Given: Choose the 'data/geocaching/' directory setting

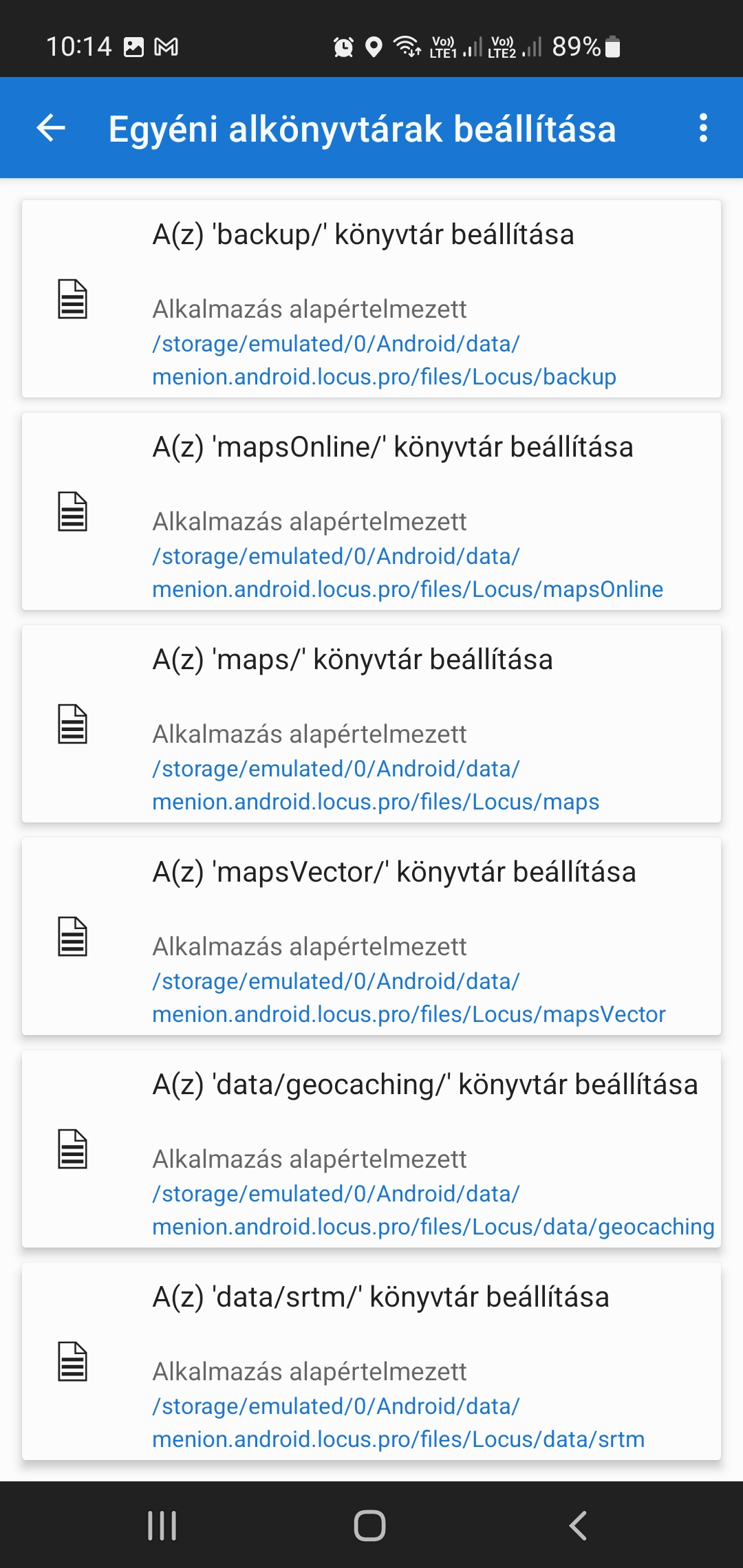Looking at the screenshot, I should click(x=371, y=1149).
